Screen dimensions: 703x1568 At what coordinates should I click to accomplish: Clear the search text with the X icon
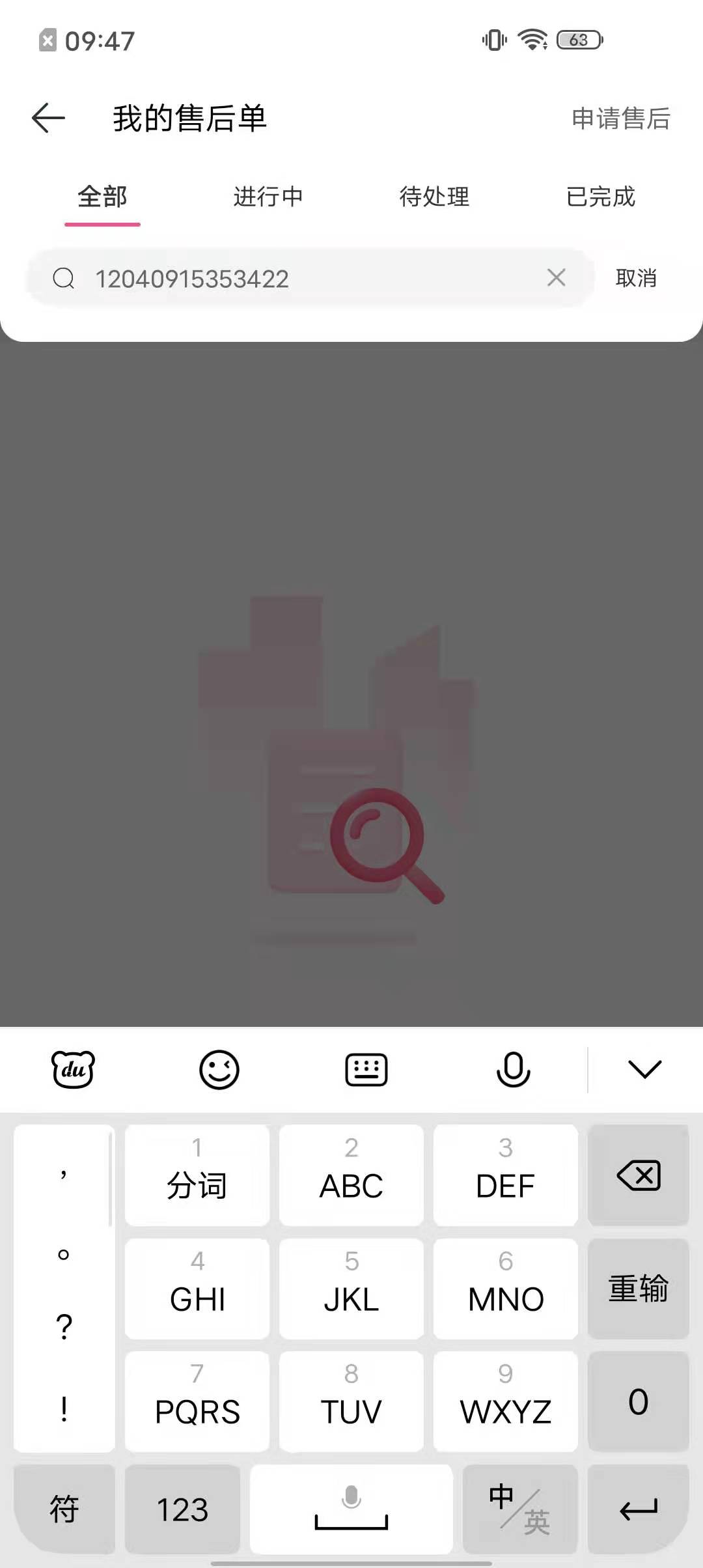(556, 278)
